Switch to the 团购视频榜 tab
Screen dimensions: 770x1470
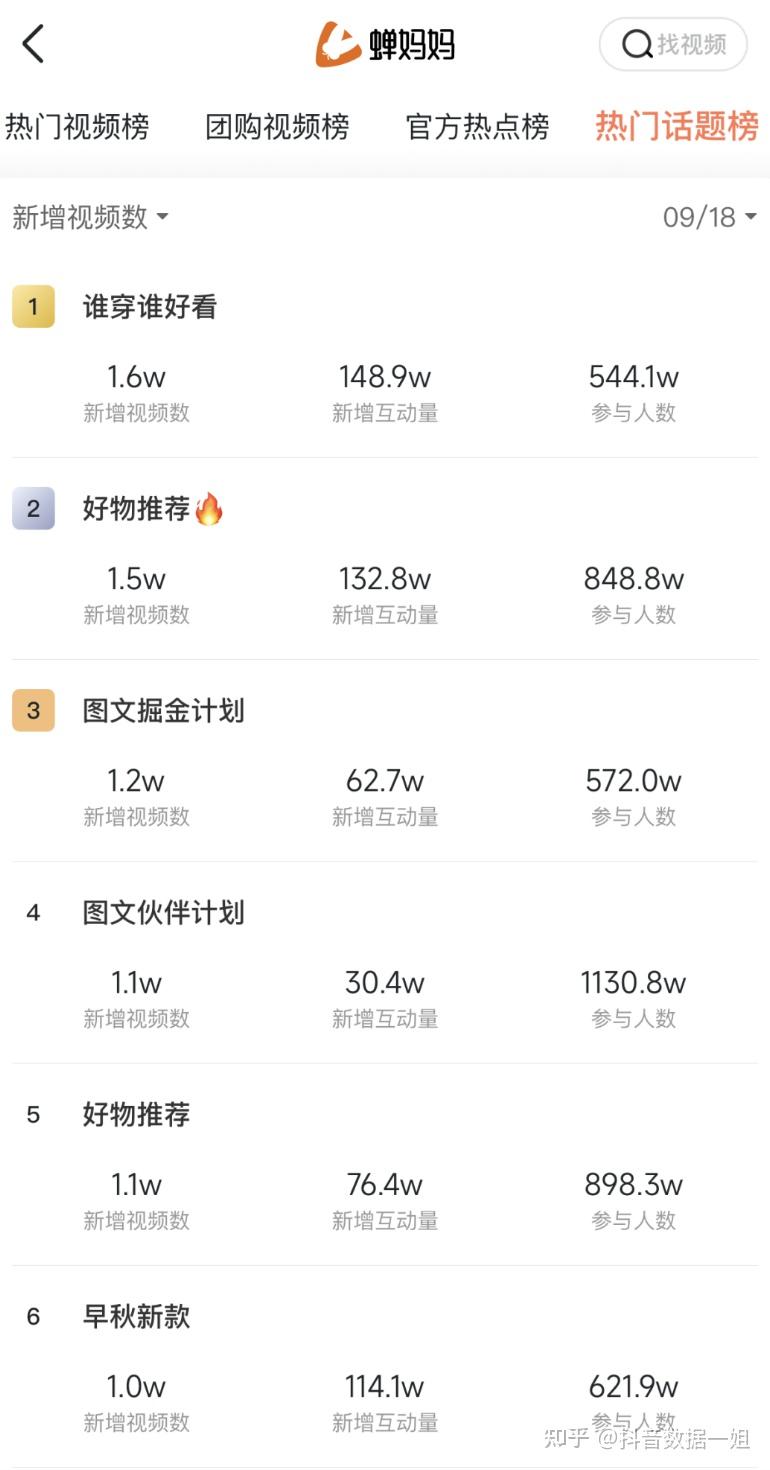pyautogui.click(x=277, y=127)
